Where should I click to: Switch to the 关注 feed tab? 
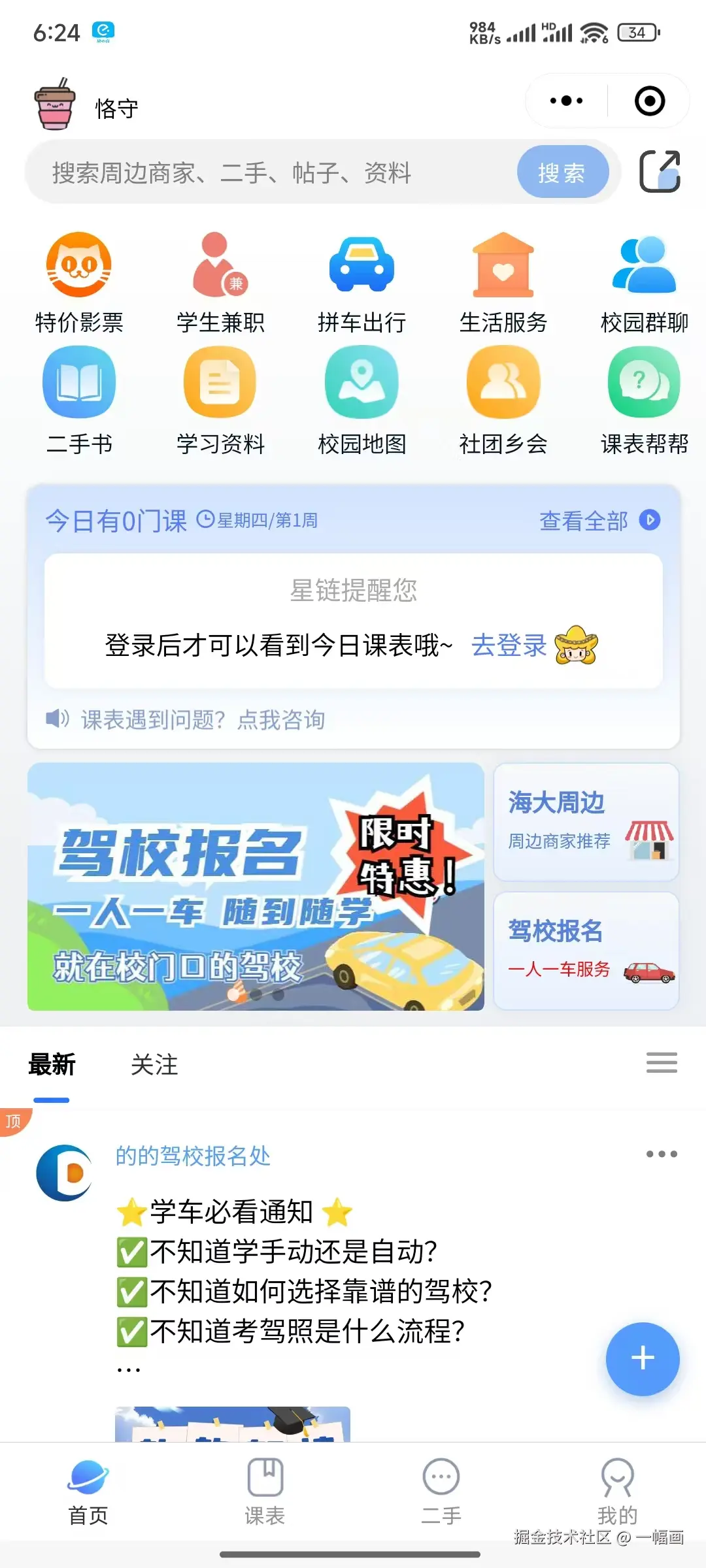(154, 1065)
